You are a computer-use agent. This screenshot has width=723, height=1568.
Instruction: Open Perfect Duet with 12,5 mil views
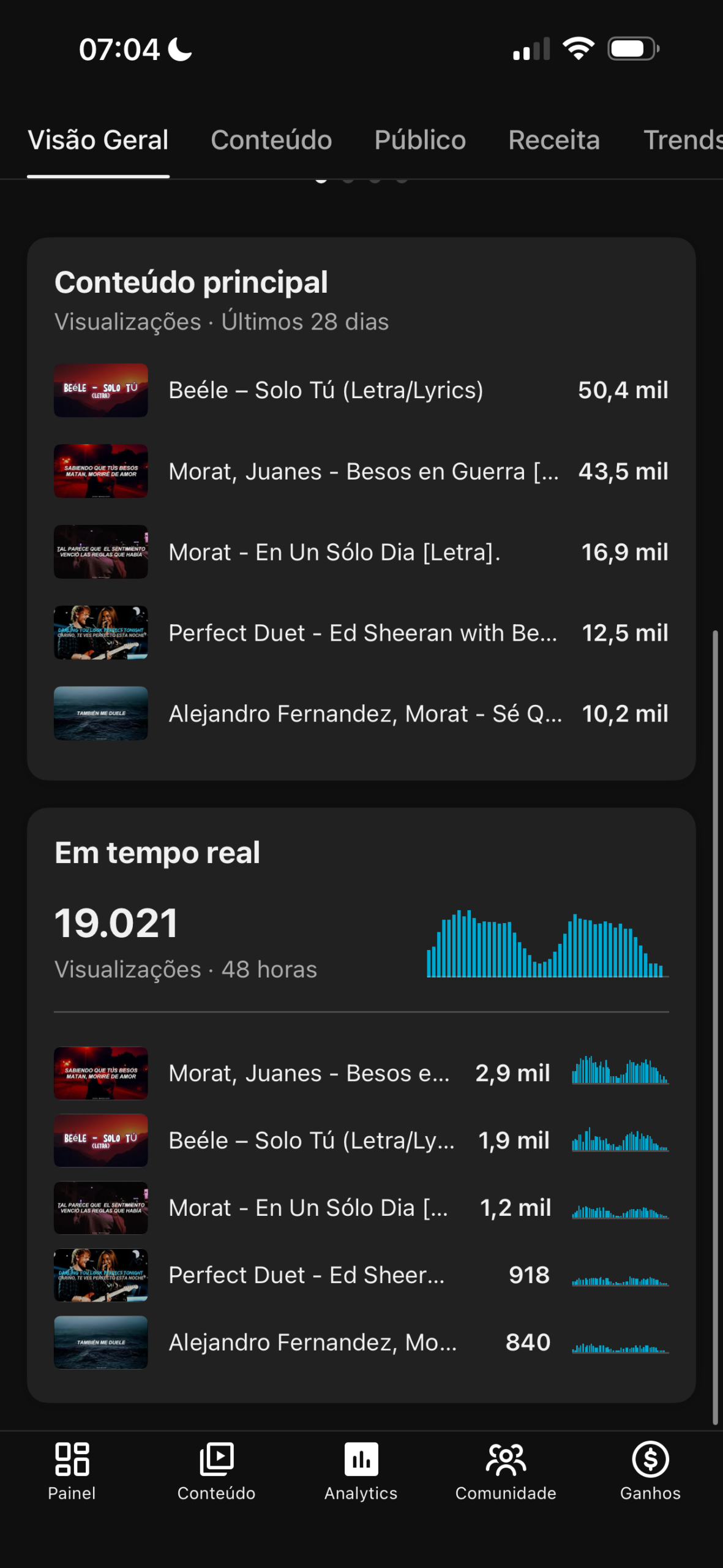click(361, 633)
